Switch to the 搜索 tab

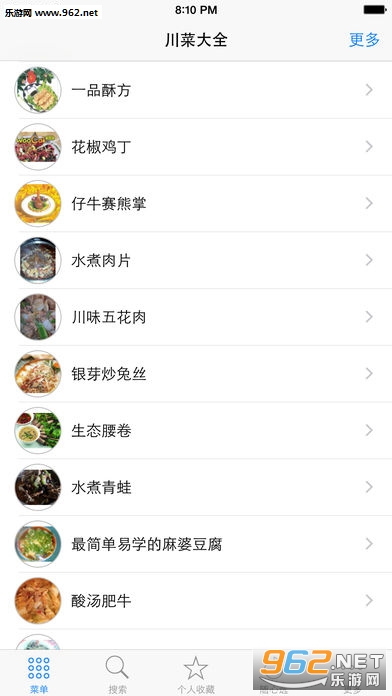(x=118, y=675)
